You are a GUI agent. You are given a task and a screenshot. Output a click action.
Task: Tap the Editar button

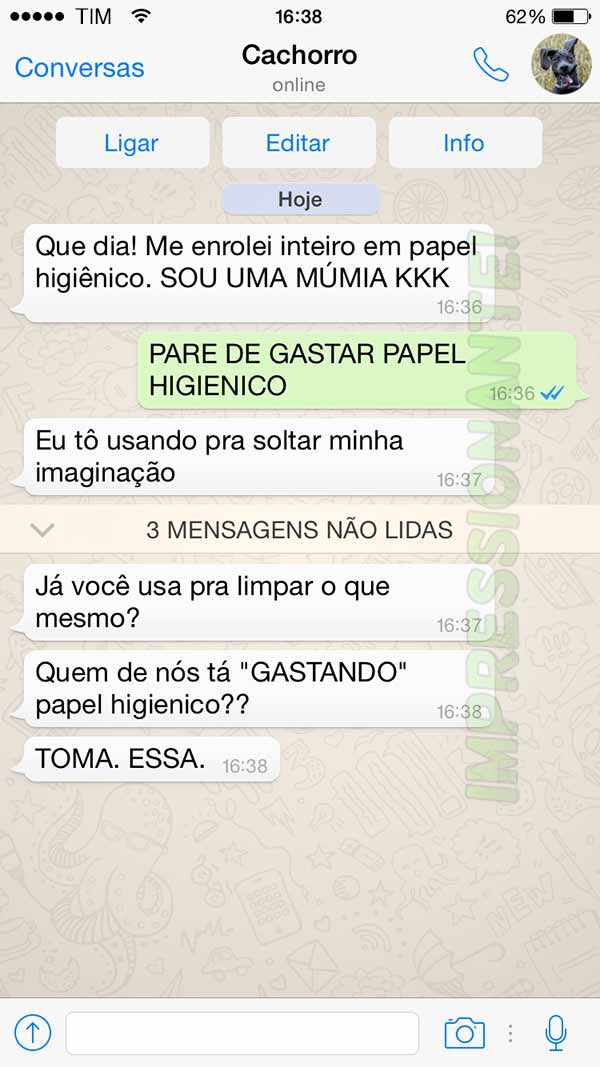point(298,143)
